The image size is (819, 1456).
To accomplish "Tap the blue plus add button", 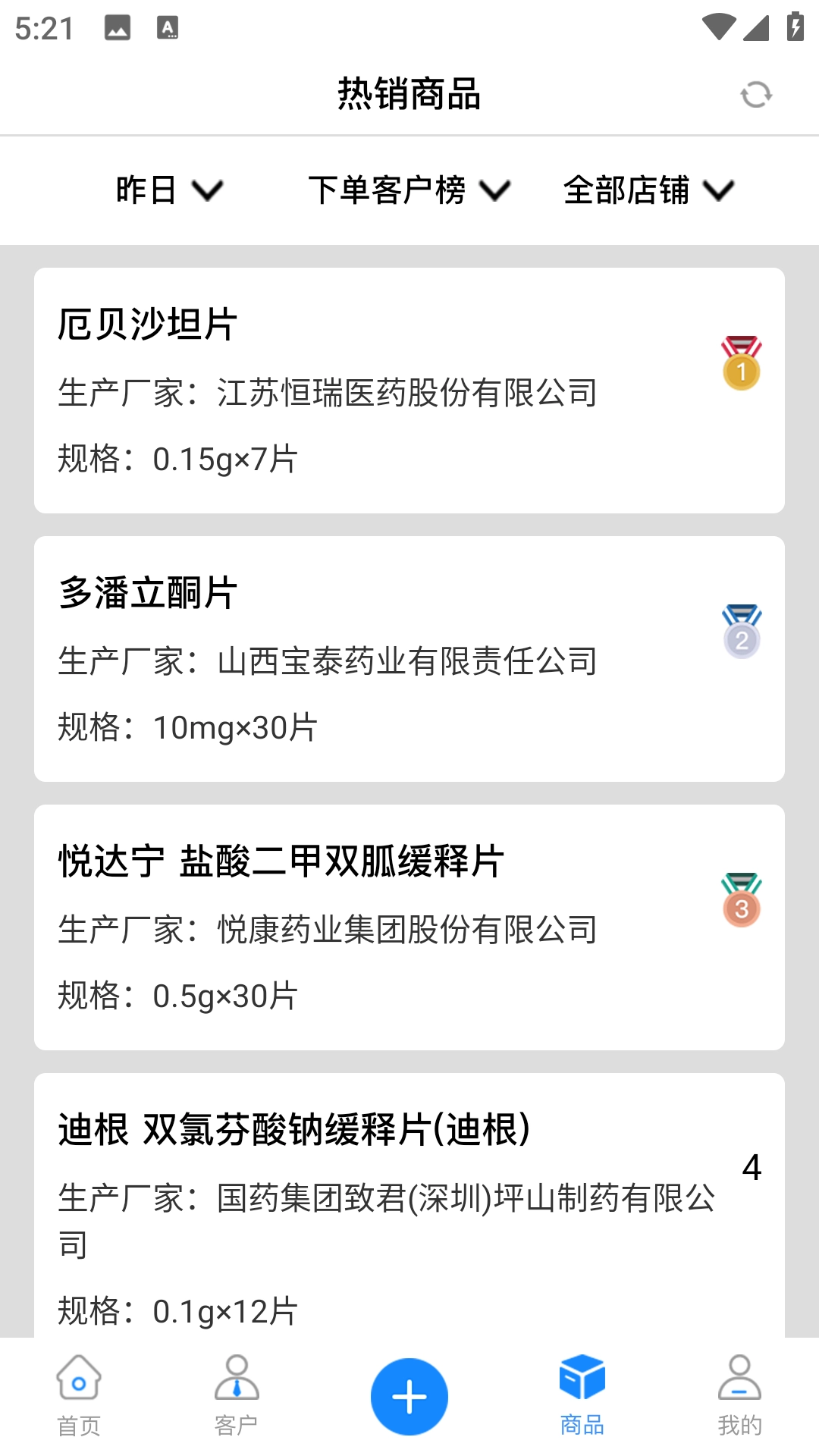I will [x=409, y=1397].
